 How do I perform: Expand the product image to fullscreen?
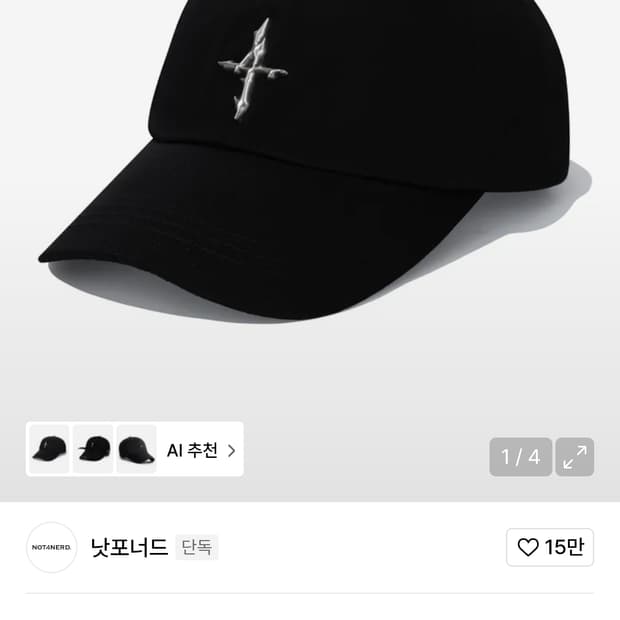click(575, 457)
